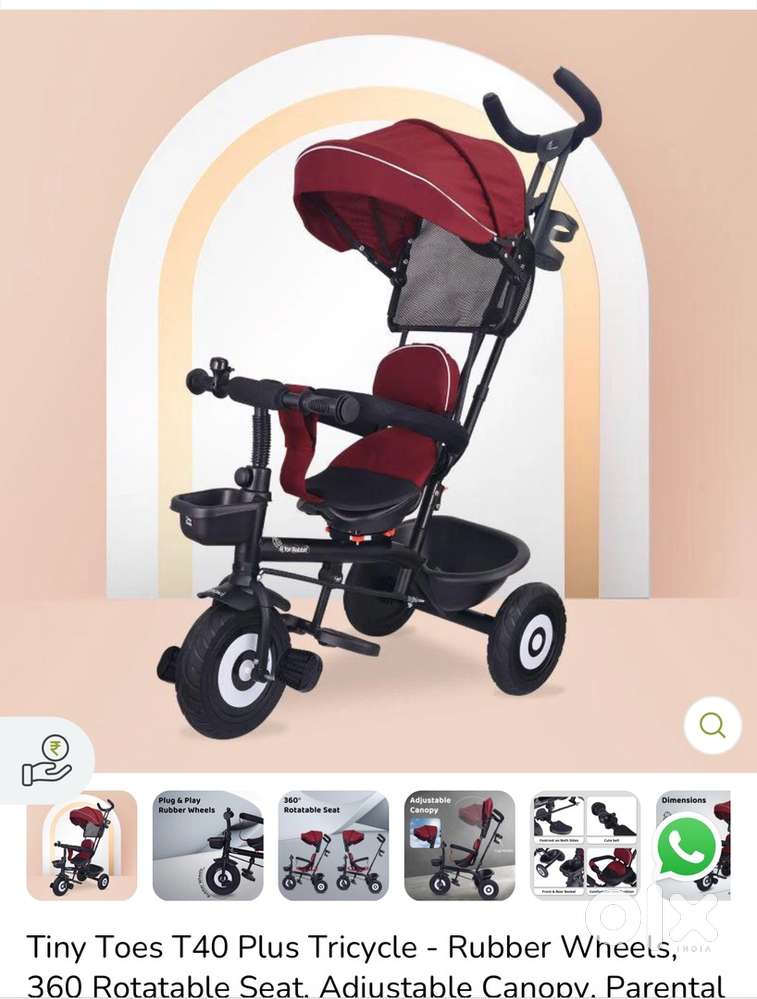View the Front & Rear Basket features thumbnail
Image resolution: width=757 pixels, height=999 pixels.
585,846
